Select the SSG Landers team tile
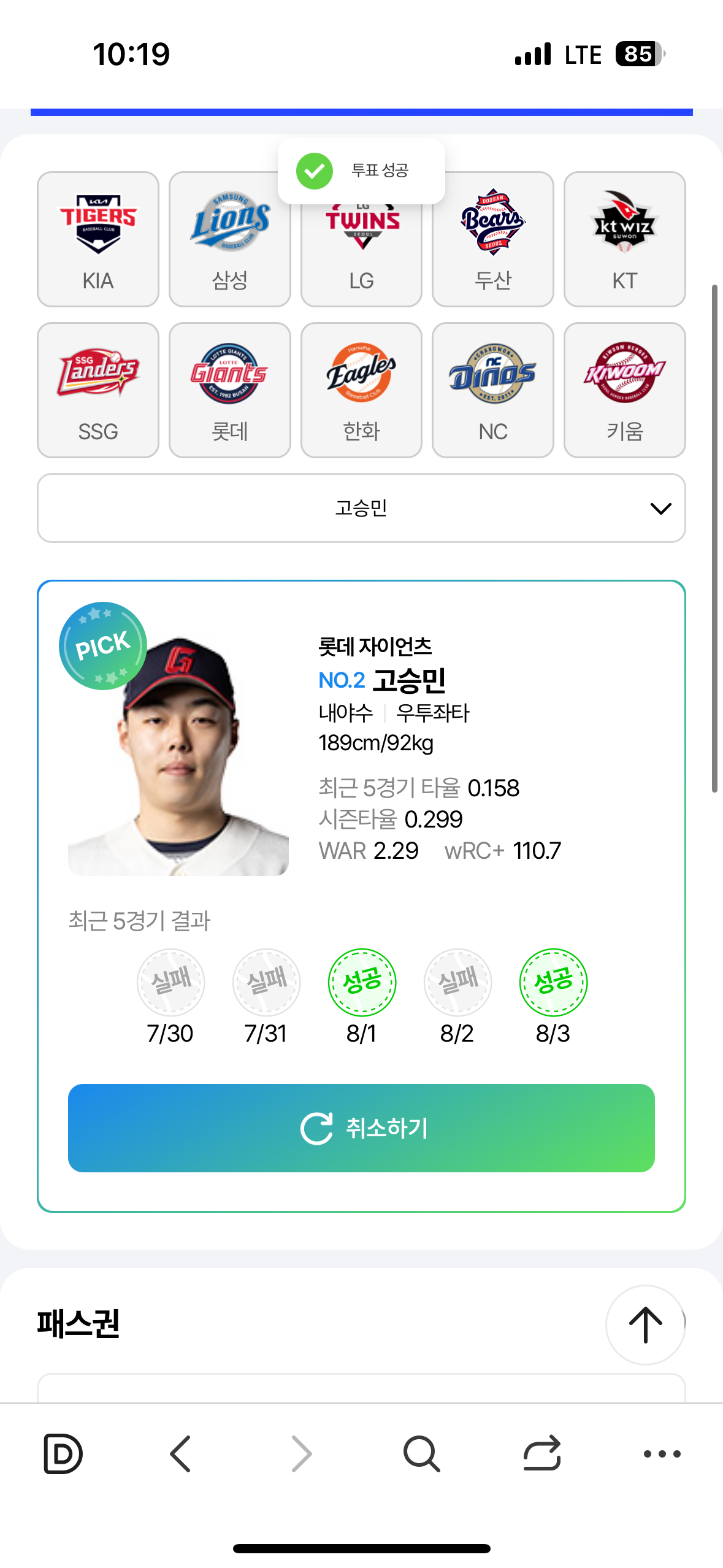Viewport: 723px width, 1568px height. [x=98, y=390]
